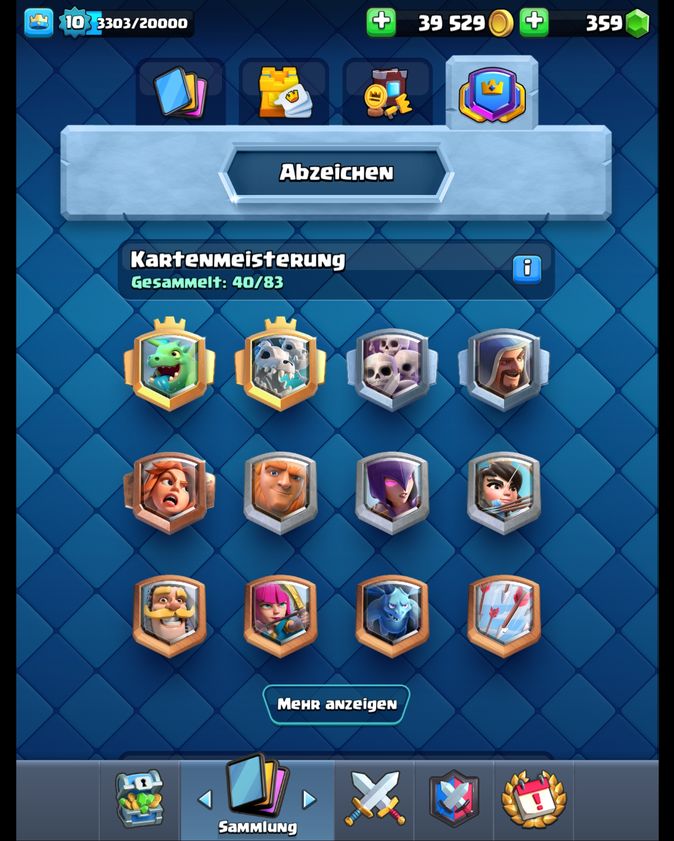Show more badges with Mehr anzeigen

click(x=337, y=704)
